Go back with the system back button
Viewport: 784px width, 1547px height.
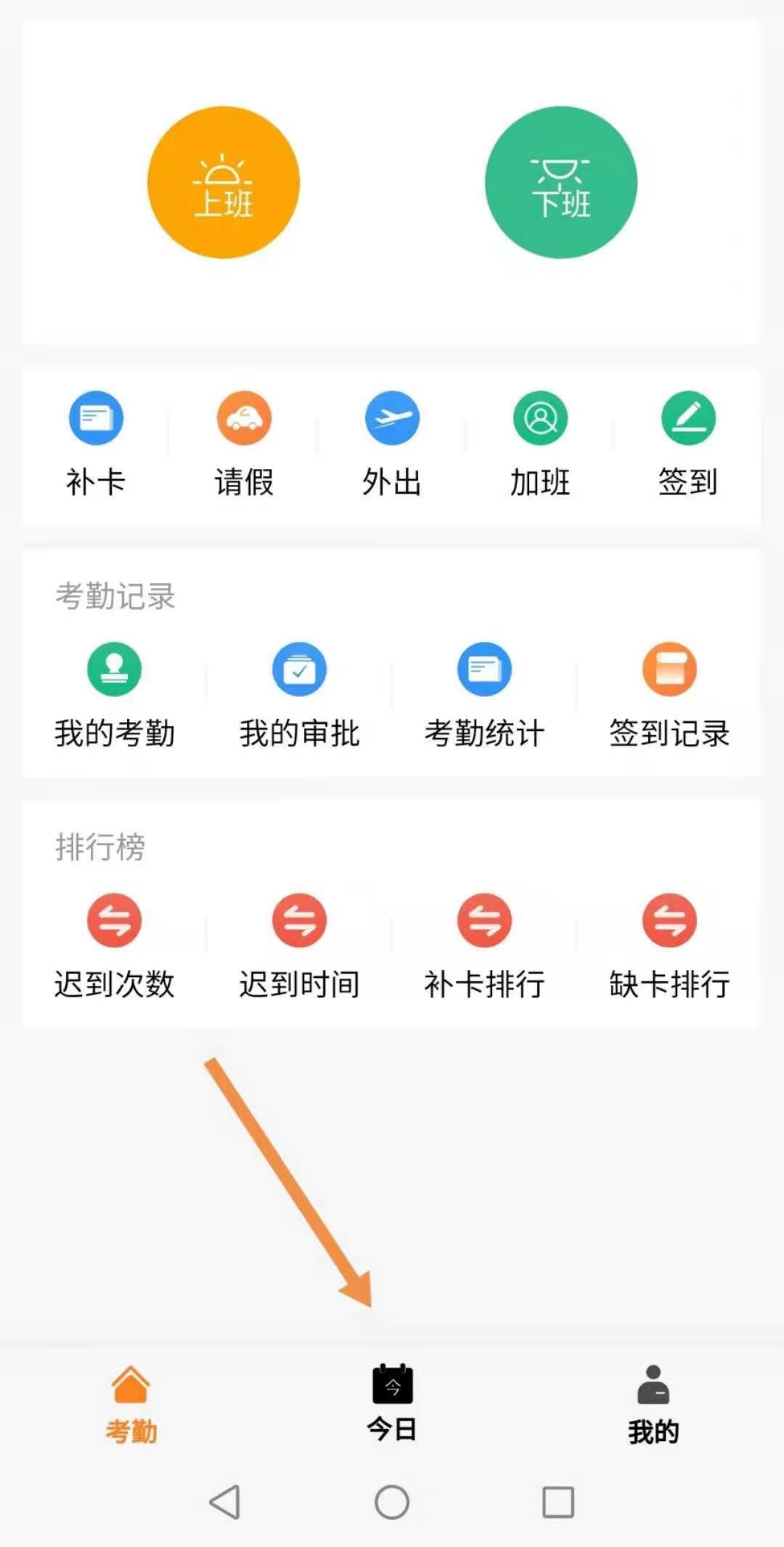(x=225, y=1502)
